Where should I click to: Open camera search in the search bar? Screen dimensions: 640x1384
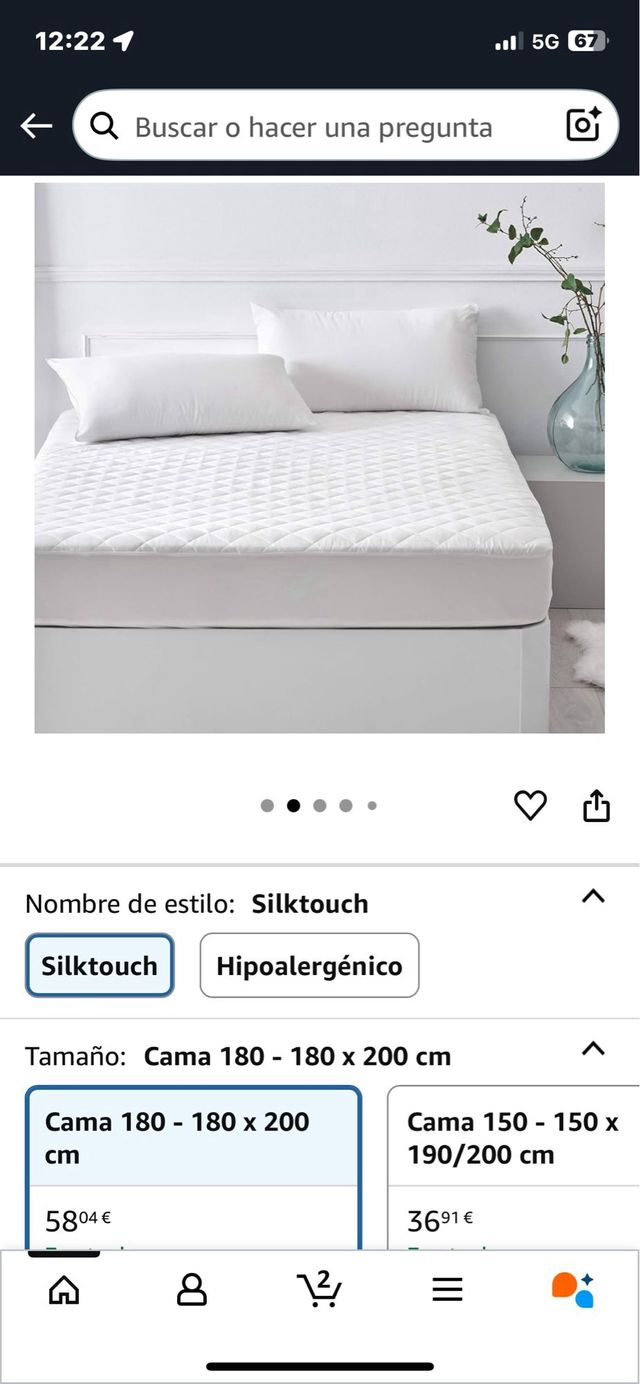pyautogui.click(x=583, y=126)
